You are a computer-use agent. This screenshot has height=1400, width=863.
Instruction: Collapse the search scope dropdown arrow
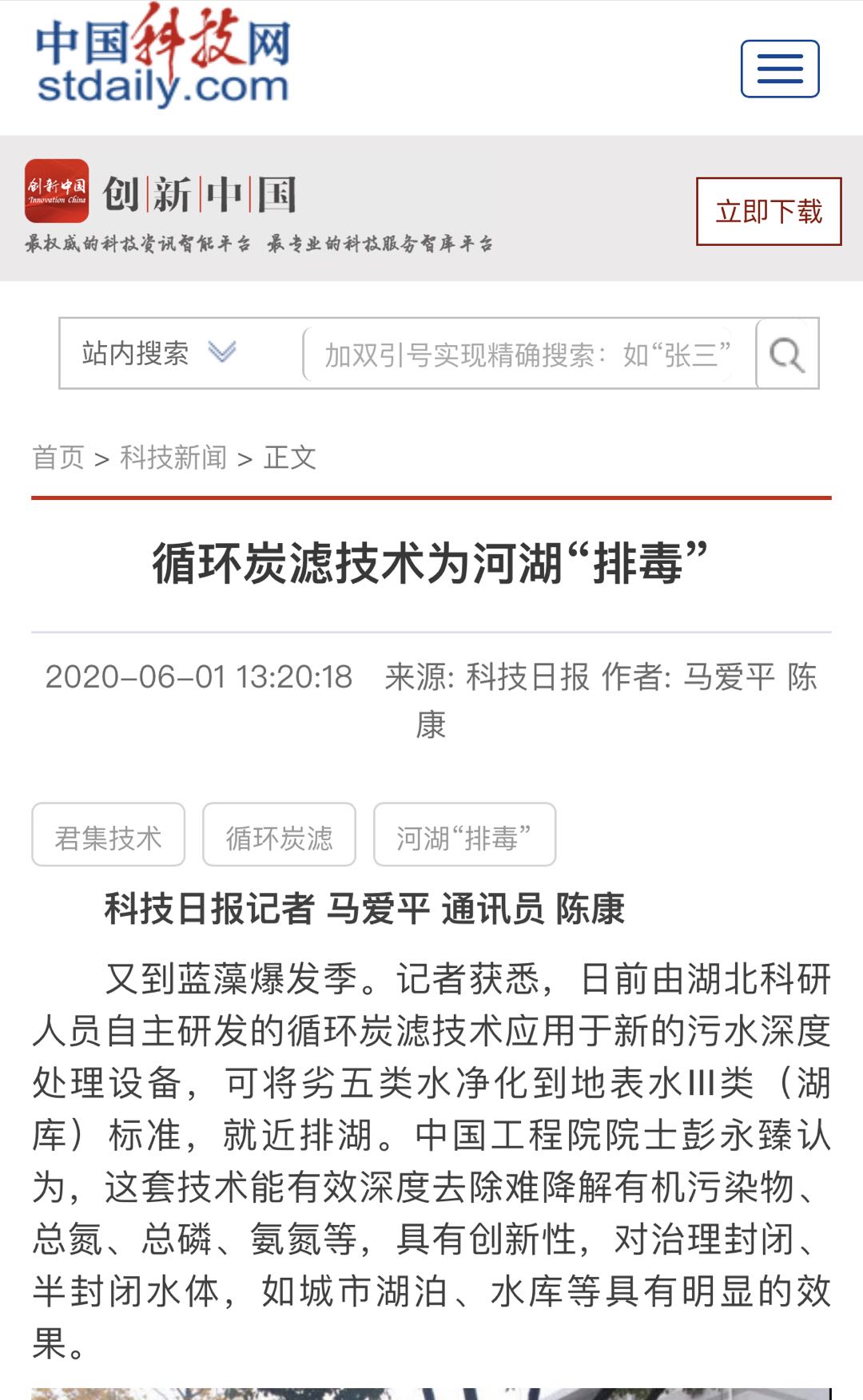222,352
